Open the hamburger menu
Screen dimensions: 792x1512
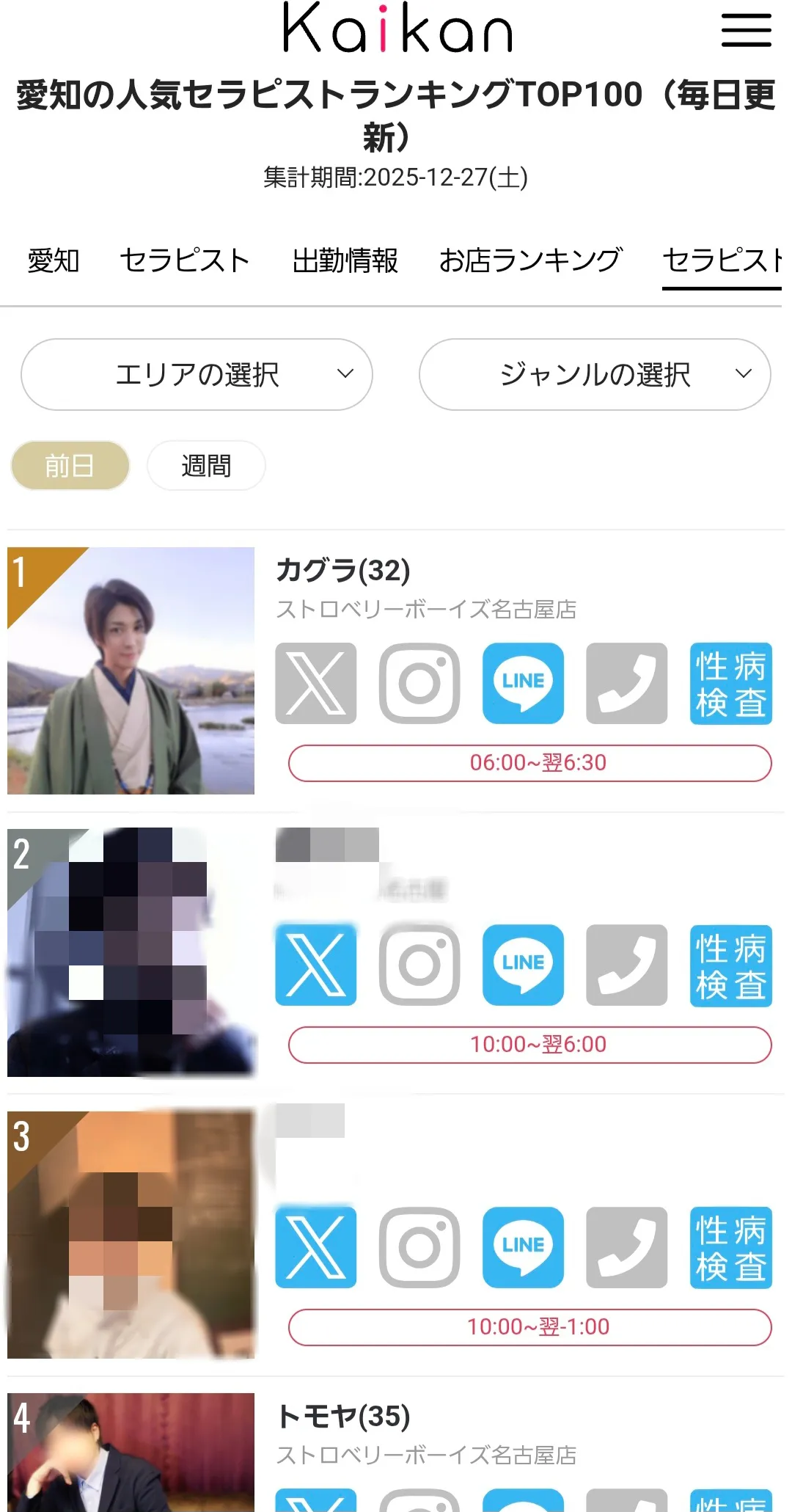[x=746, y=30]
